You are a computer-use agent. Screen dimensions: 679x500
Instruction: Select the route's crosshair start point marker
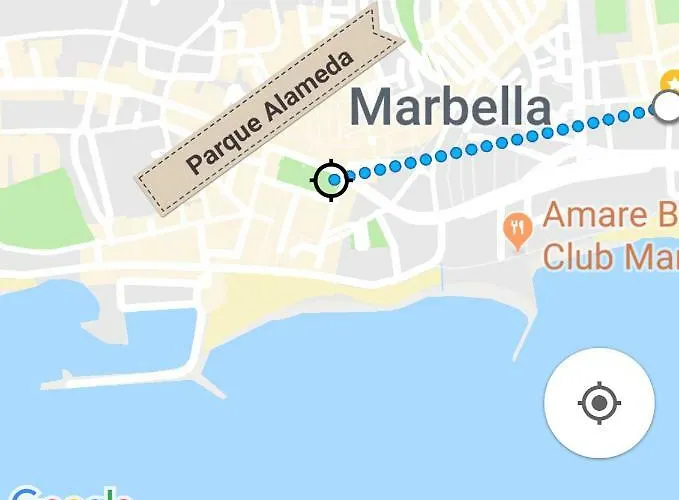pos(331,180)
